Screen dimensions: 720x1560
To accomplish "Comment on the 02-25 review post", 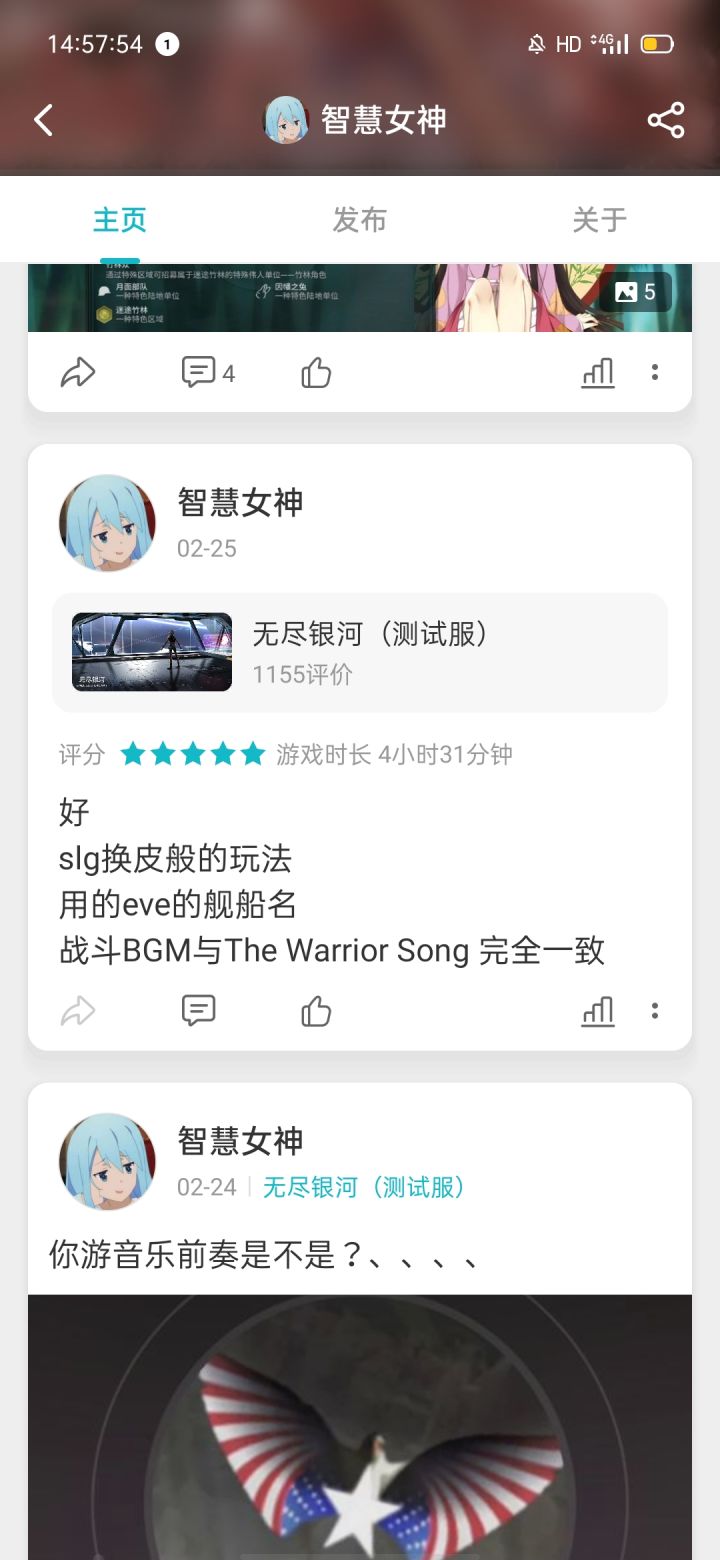I will point(198,1011).
